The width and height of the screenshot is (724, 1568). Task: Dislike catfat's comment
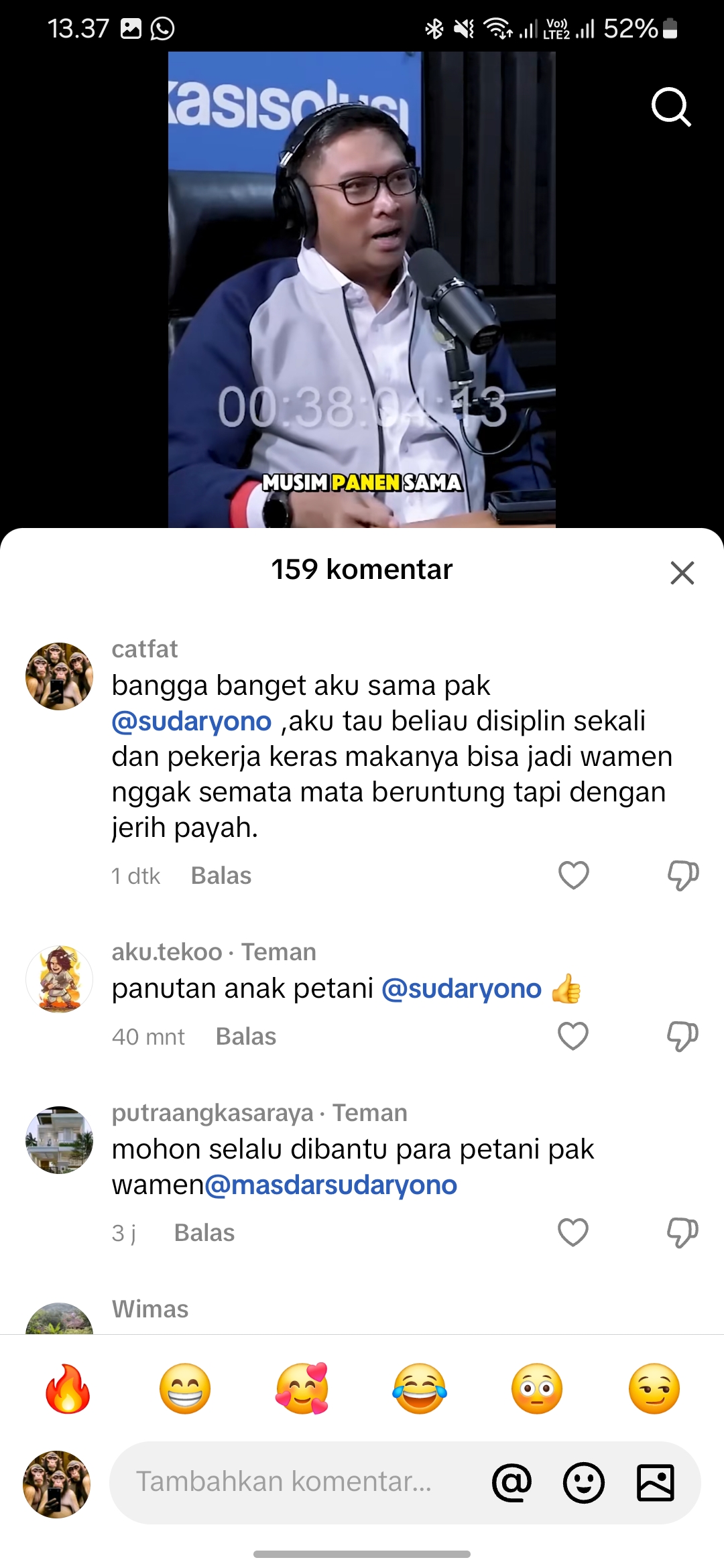[682, 875]
